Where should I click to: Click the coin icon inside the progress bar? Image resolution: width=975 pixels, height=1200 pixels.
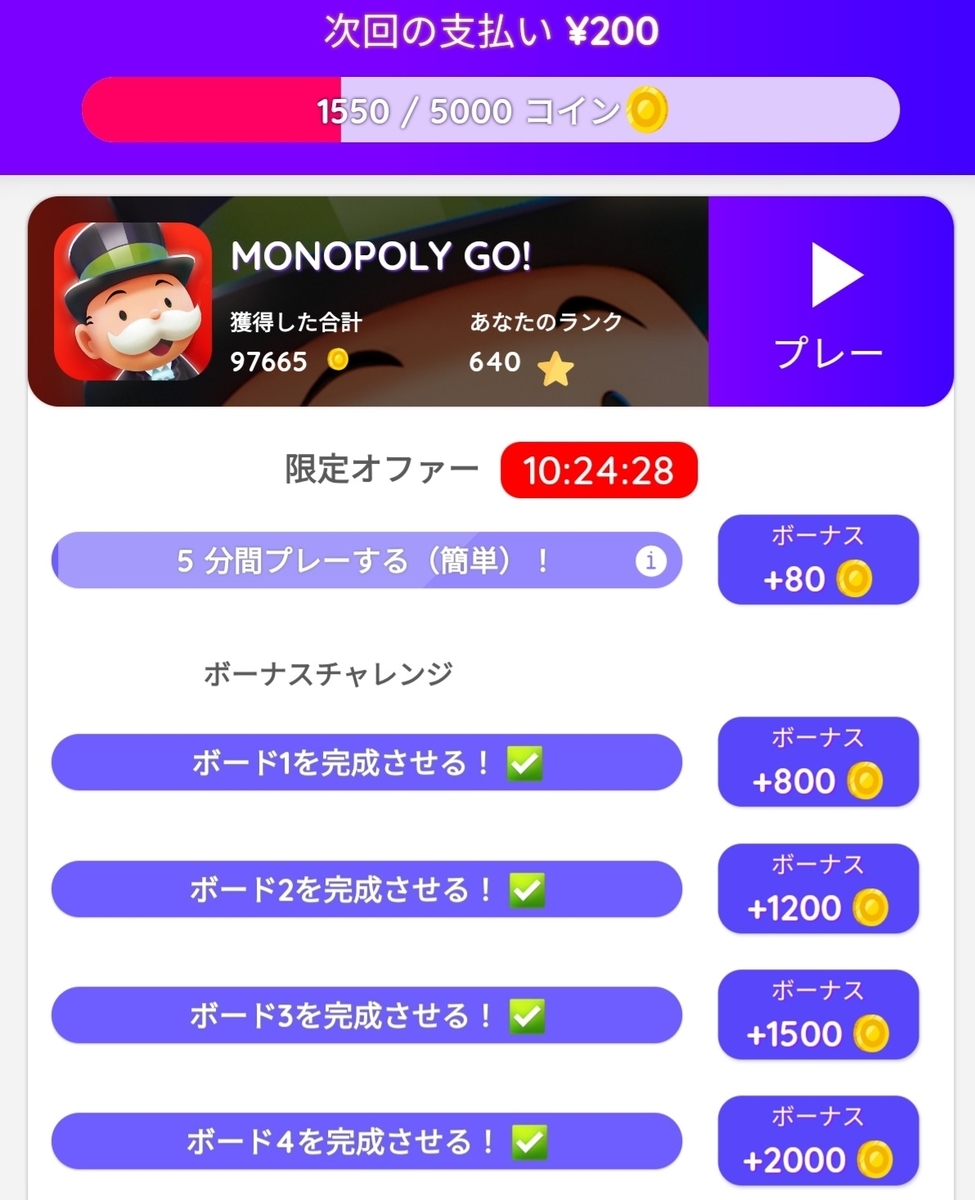(x=647, y=110)
